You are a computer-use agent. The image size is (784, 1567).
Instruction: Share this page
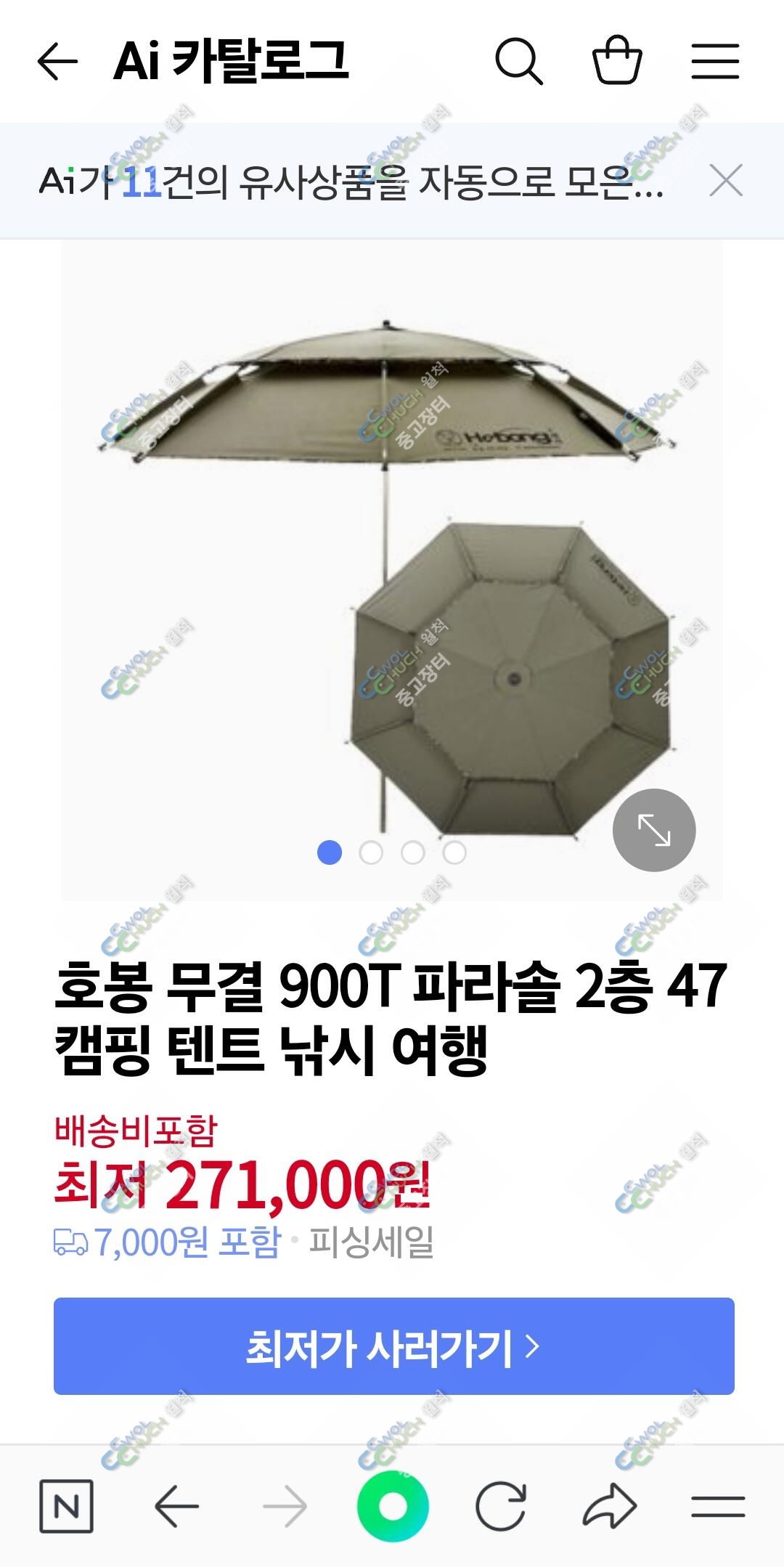click(610, 1506)
